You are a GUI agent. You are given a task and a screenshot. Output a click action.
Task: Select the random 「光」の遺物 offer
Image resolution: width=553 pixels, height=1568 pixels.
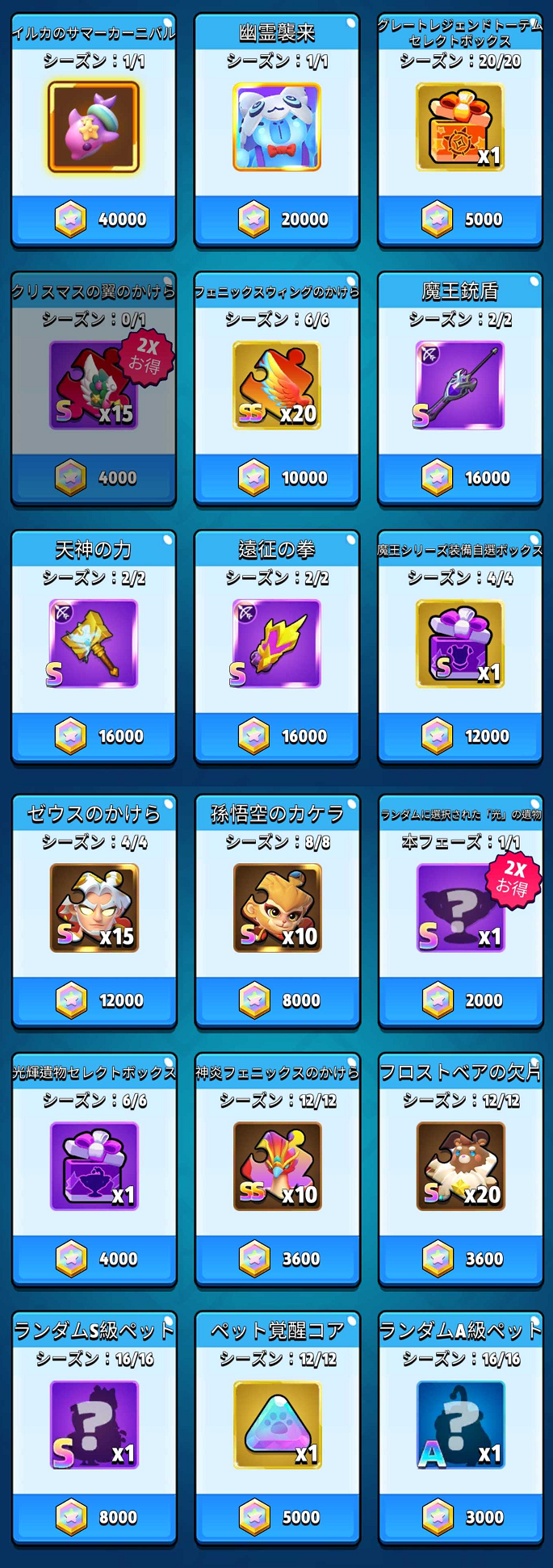pyautogui.click(x=460, y=908)
